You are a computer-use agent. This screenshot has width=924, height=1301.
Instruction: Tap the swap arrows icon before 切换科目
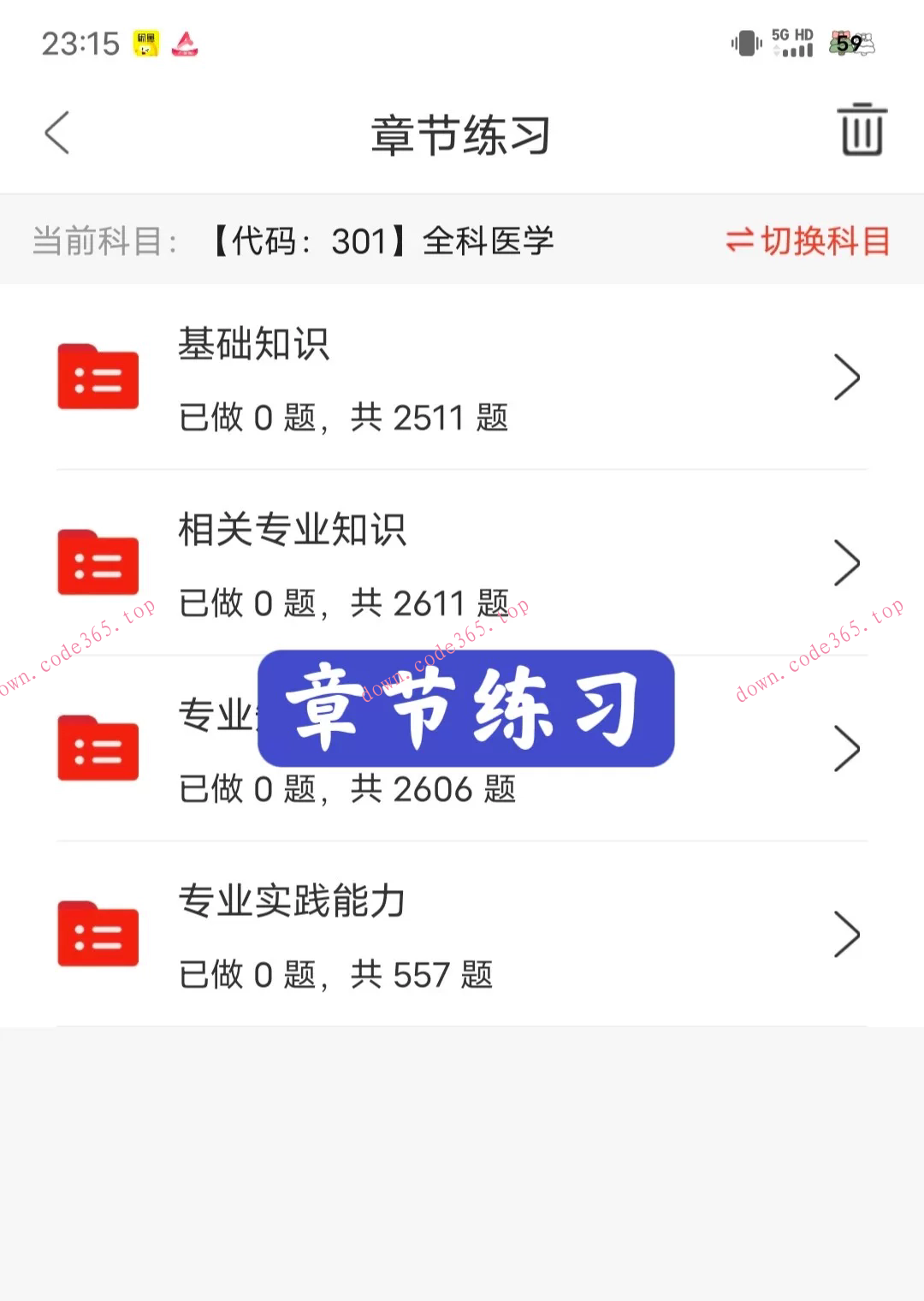click(x=741, y=242)
